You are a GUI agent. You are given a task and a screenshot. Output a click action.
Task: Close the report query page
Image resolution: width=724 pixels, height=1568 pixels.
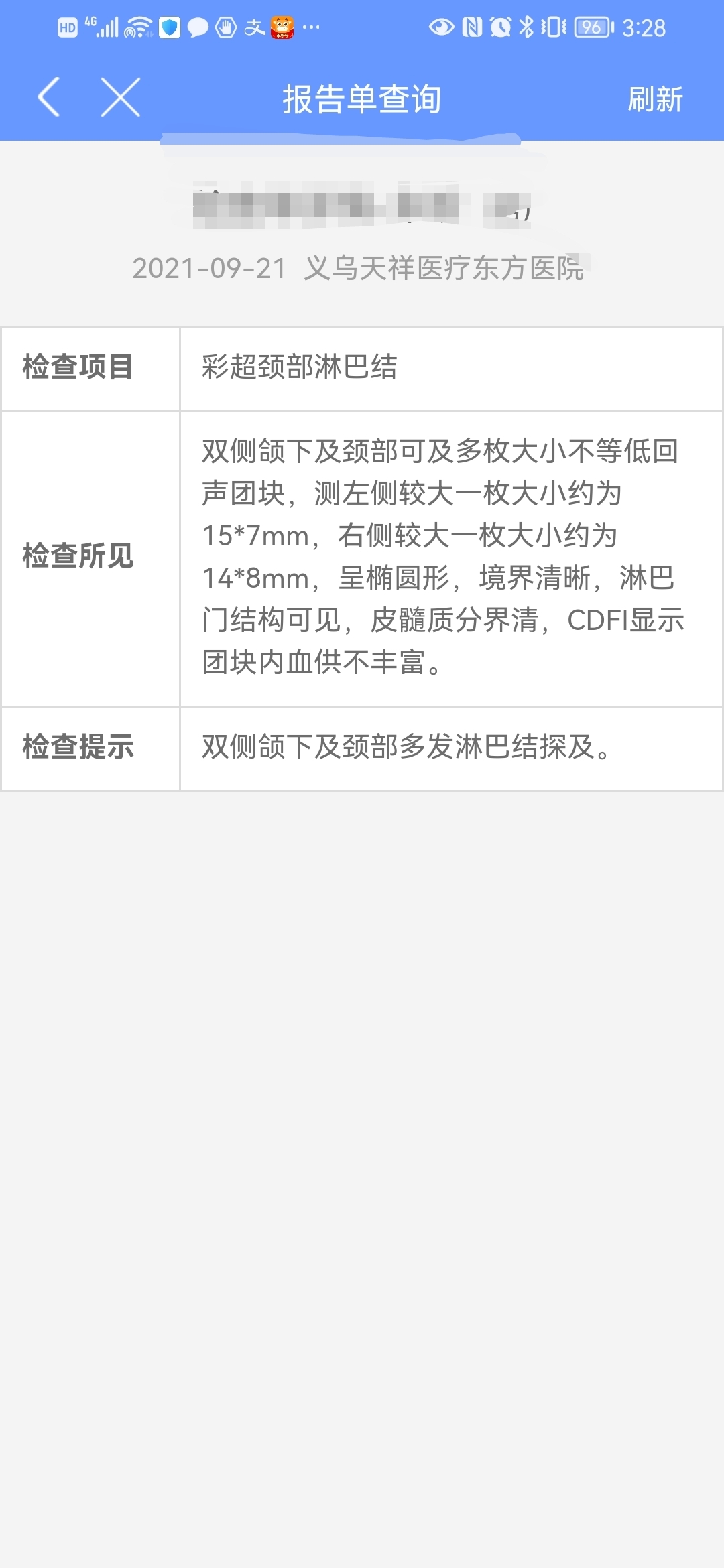coord(121,98)
